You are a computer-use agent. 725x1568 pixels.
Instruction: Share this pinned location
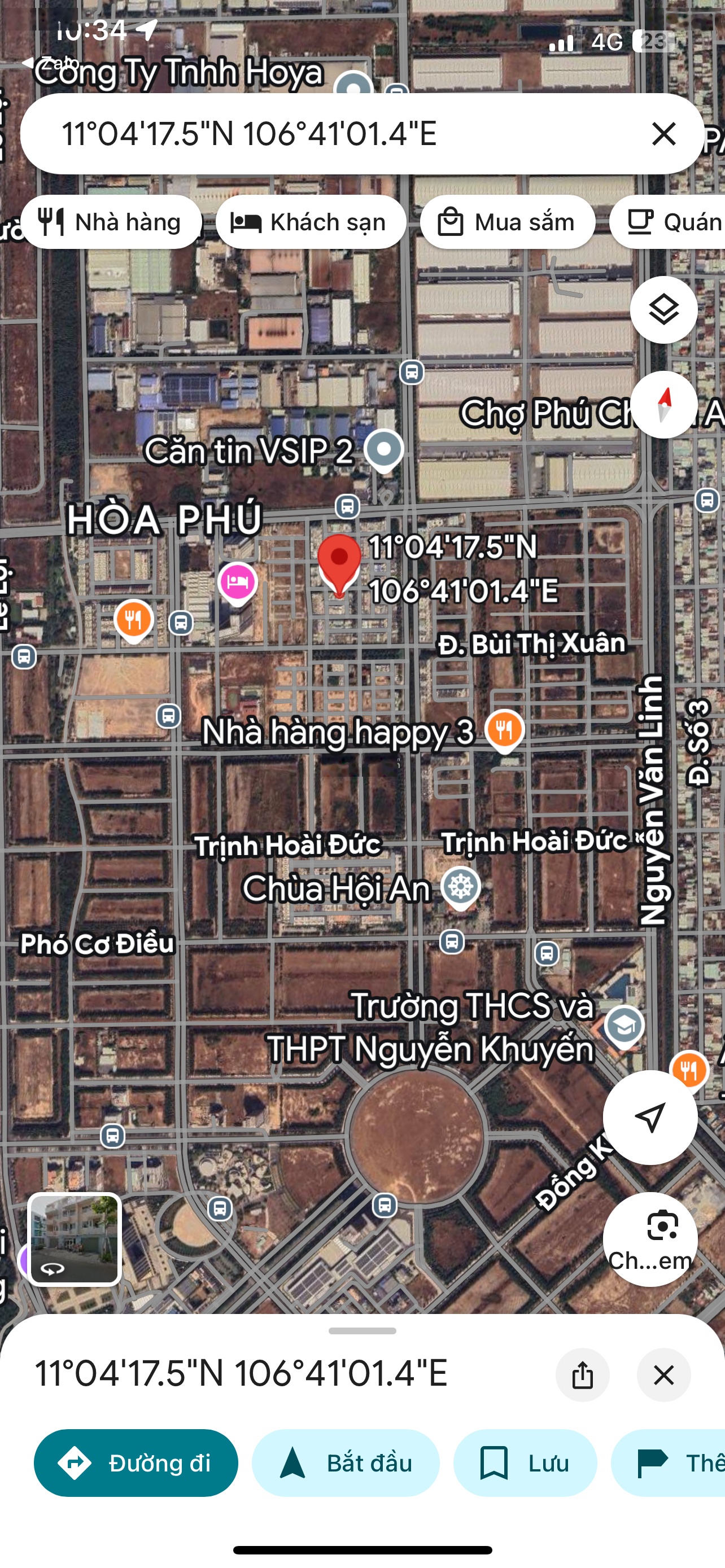click(582, 1375)
